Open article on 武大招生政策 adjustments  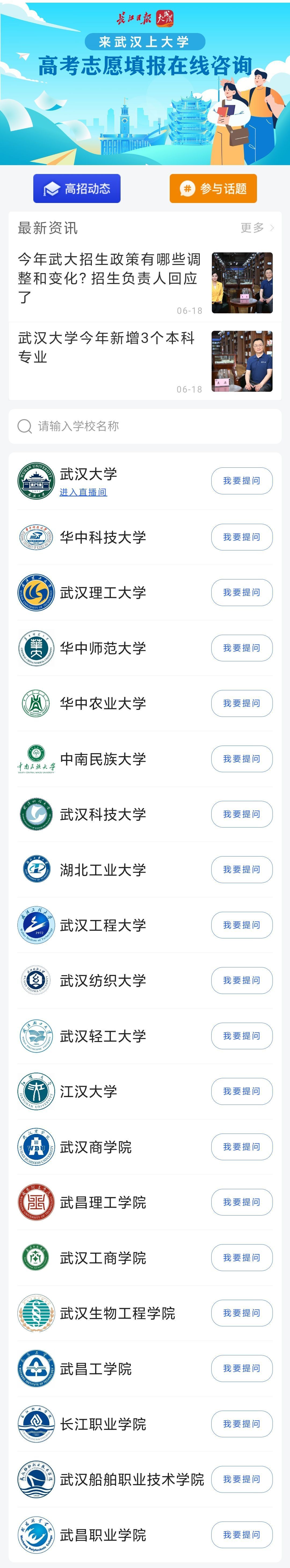[x=110, y=278]
